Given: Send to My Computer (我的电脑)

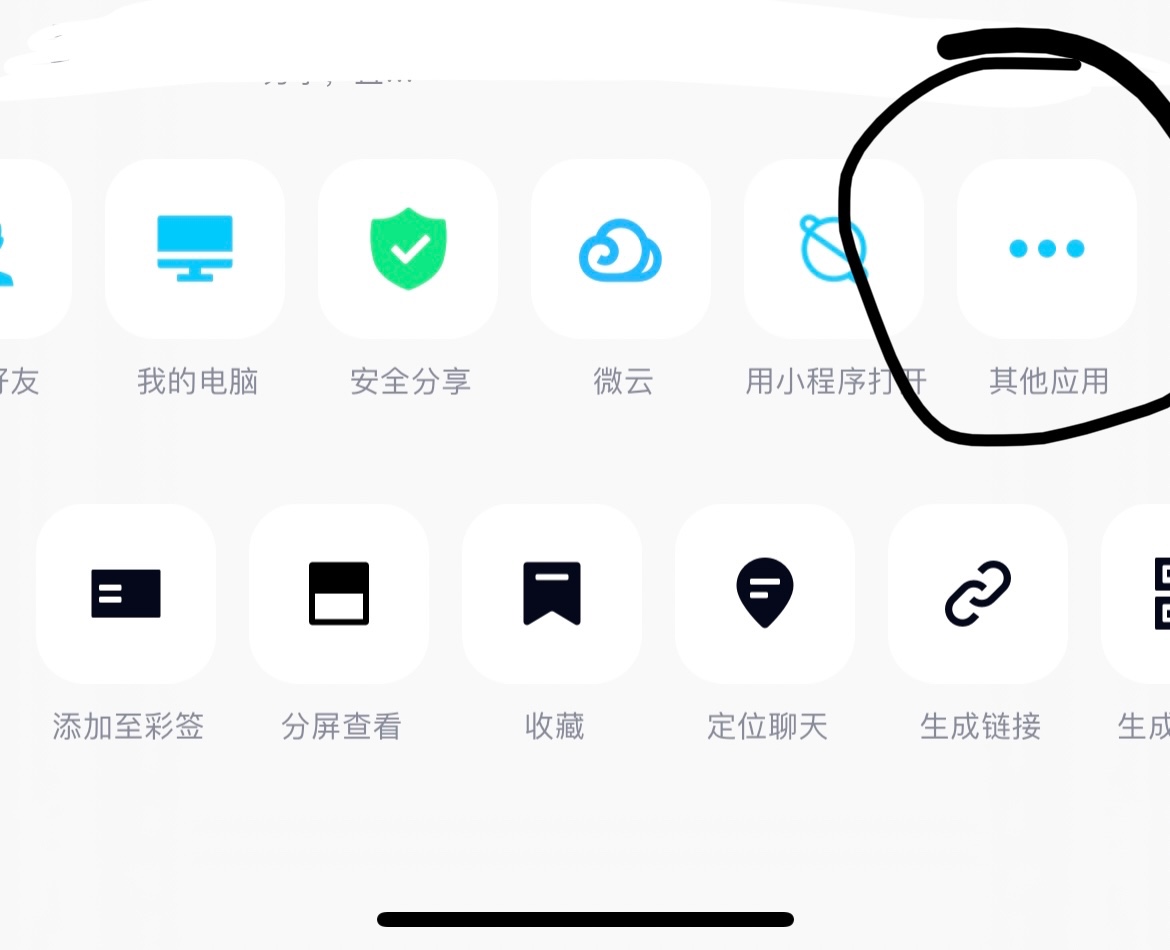Looking at the screenshot, I should (195, 249).
